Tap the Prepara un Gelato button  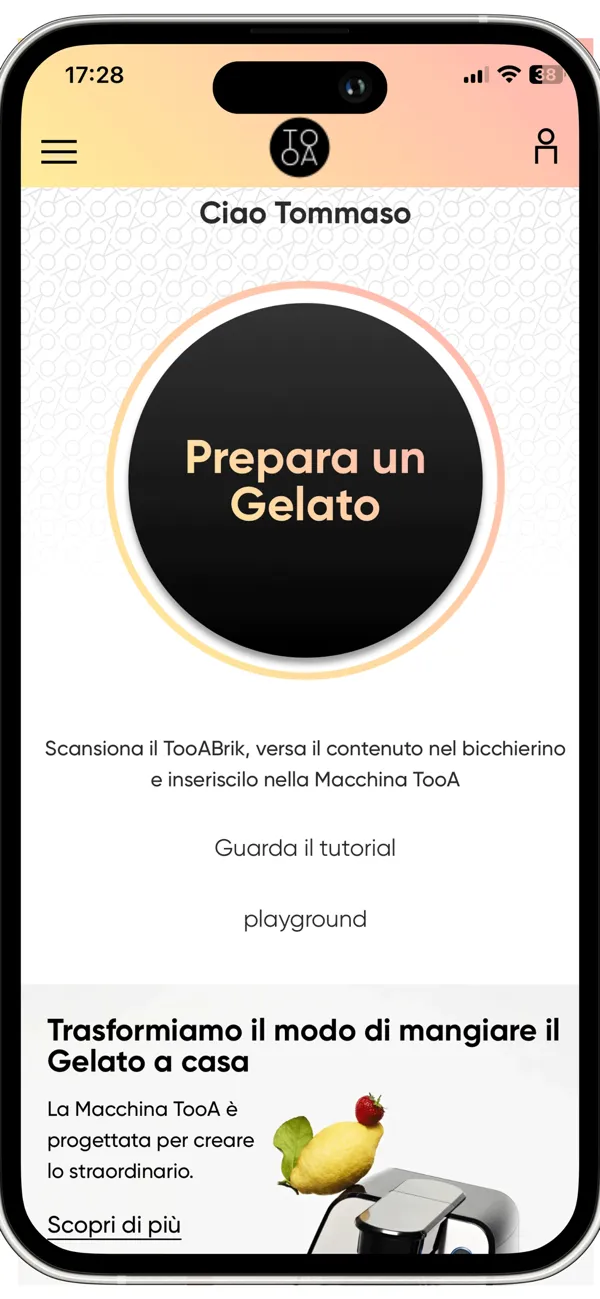(305, 481)
